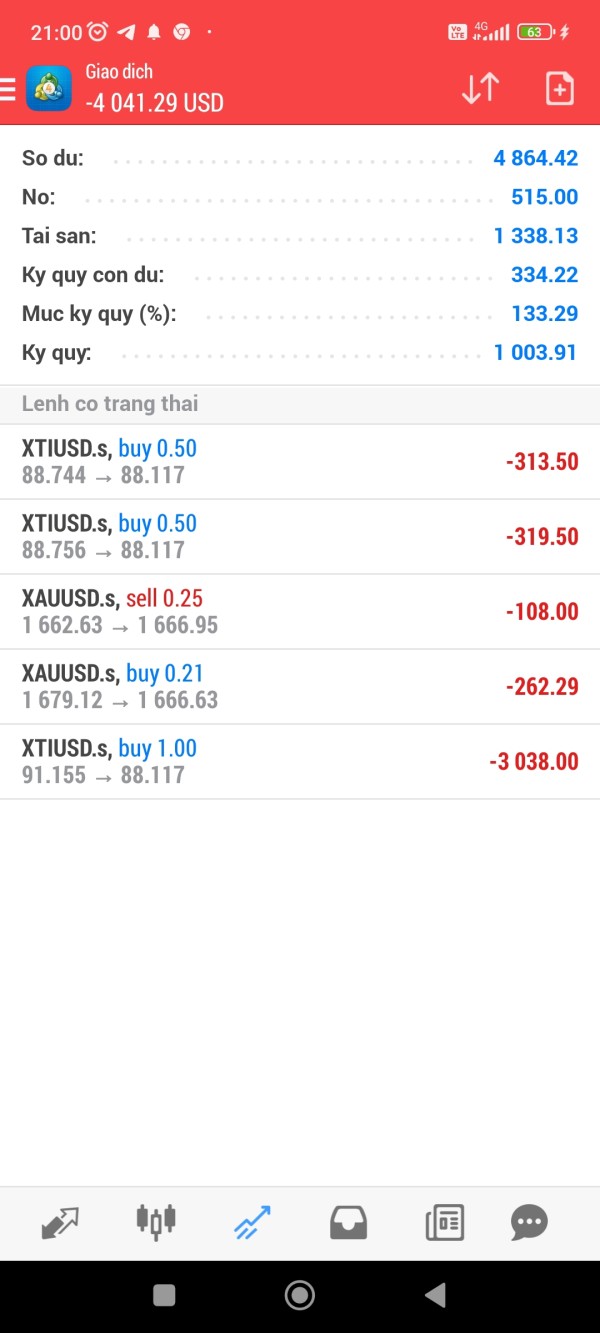Open the XTIUSD.s buy 1.00 position
The width and height of the screenshot is (600, 1333).
pos(300,762)
